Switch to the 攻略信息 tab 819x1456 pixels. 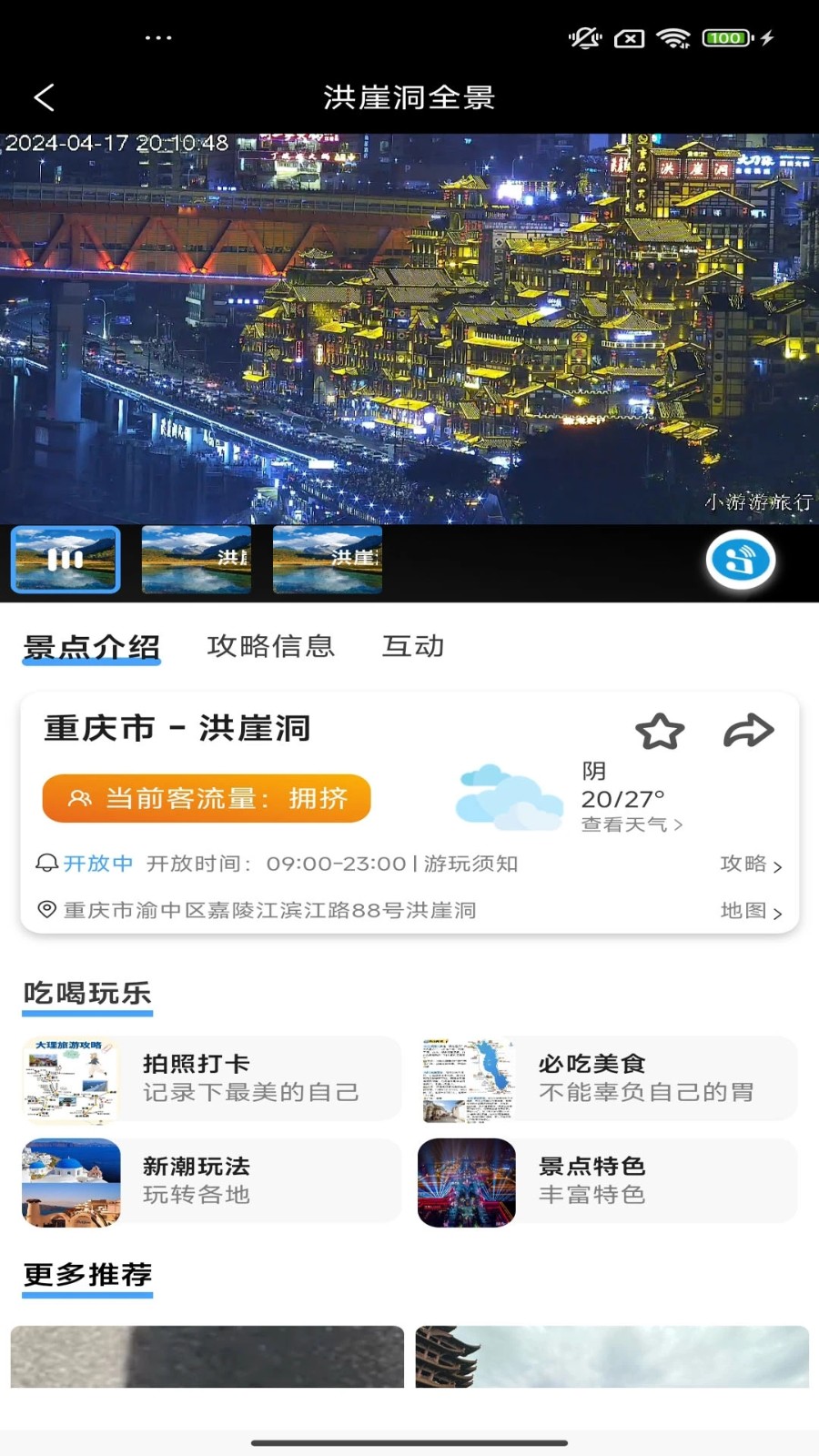tap(272, 646)
